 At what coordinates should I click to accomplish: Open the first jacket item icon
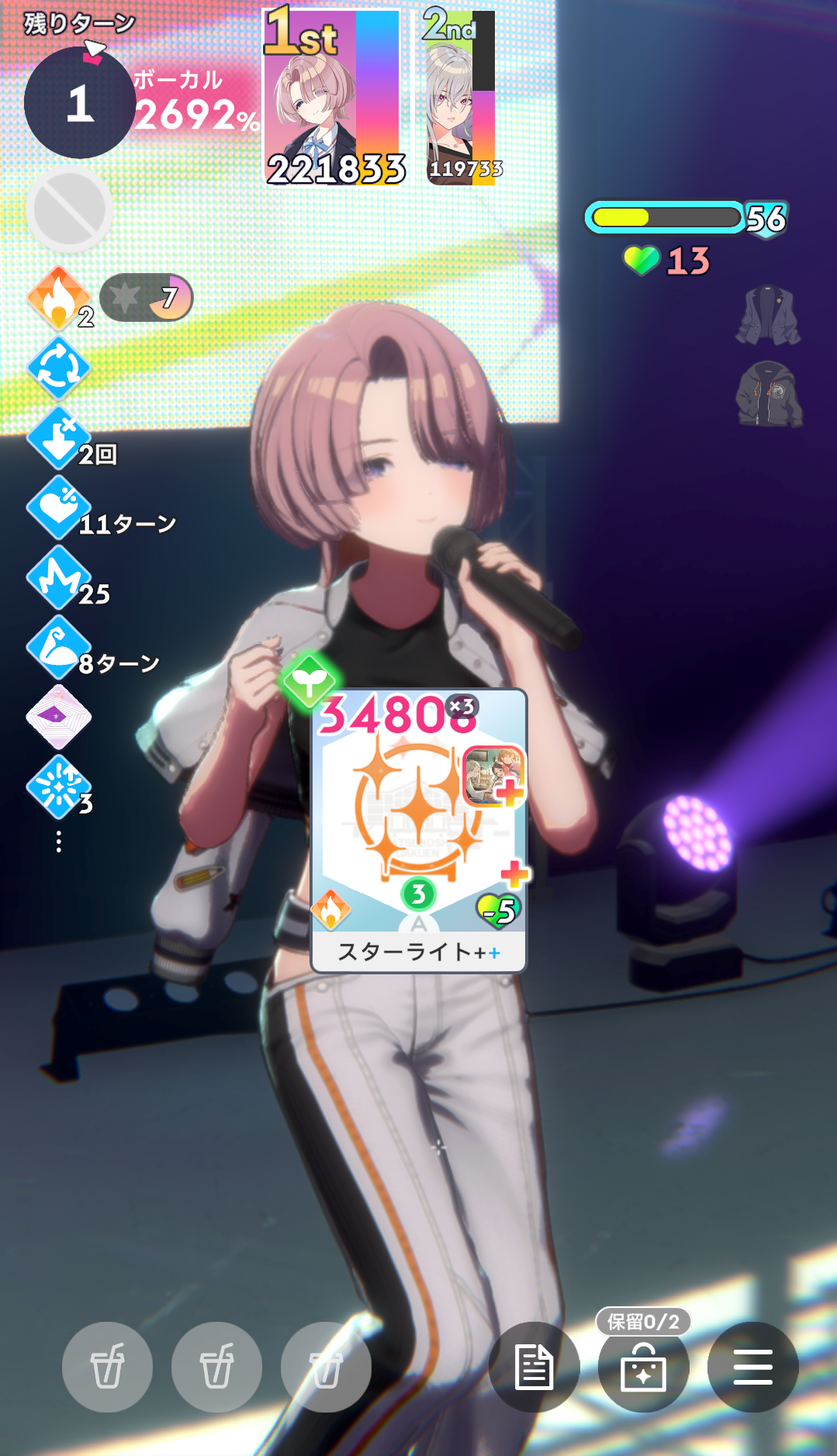[768, 315]
